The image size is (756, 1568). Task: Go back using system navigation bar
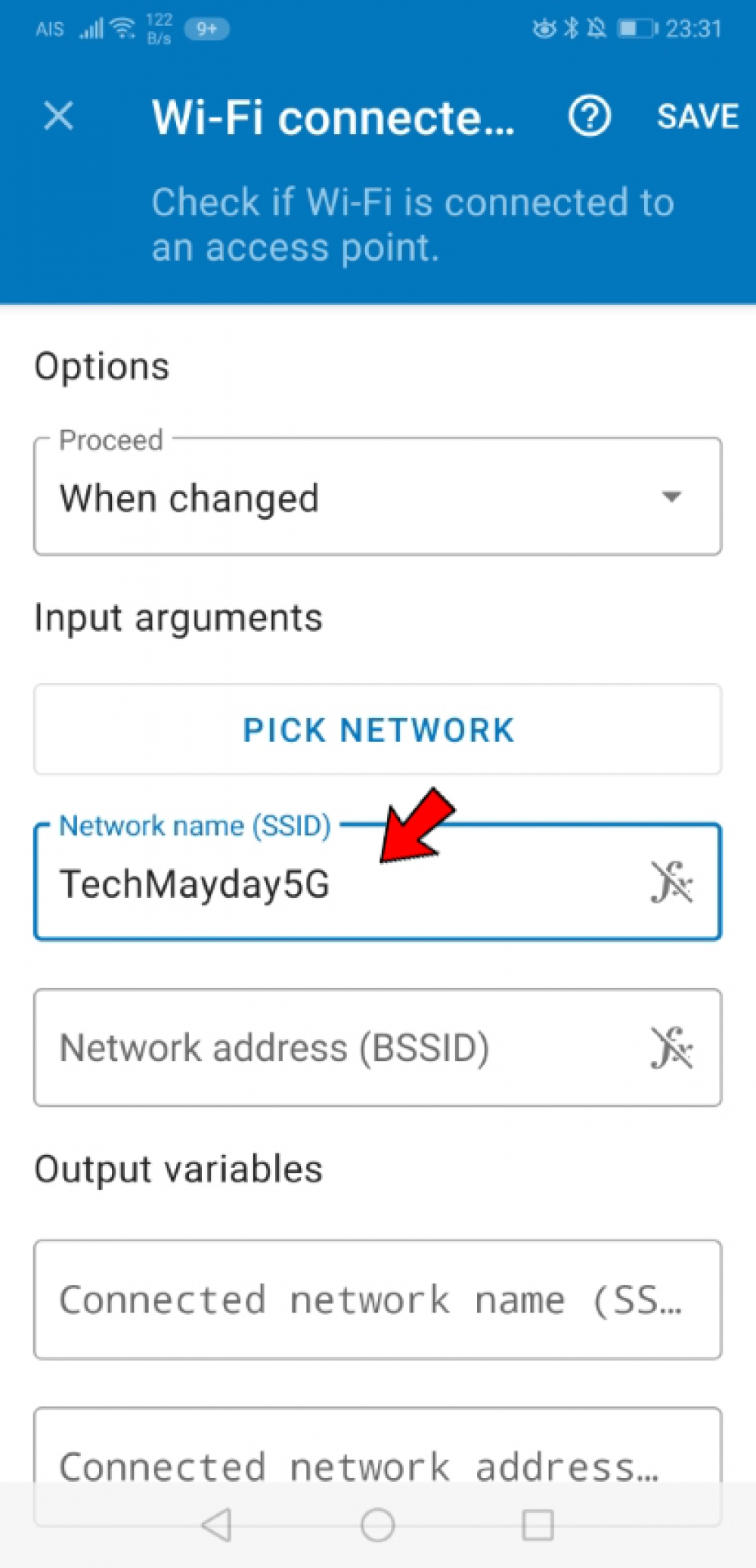pos(217,1524)
